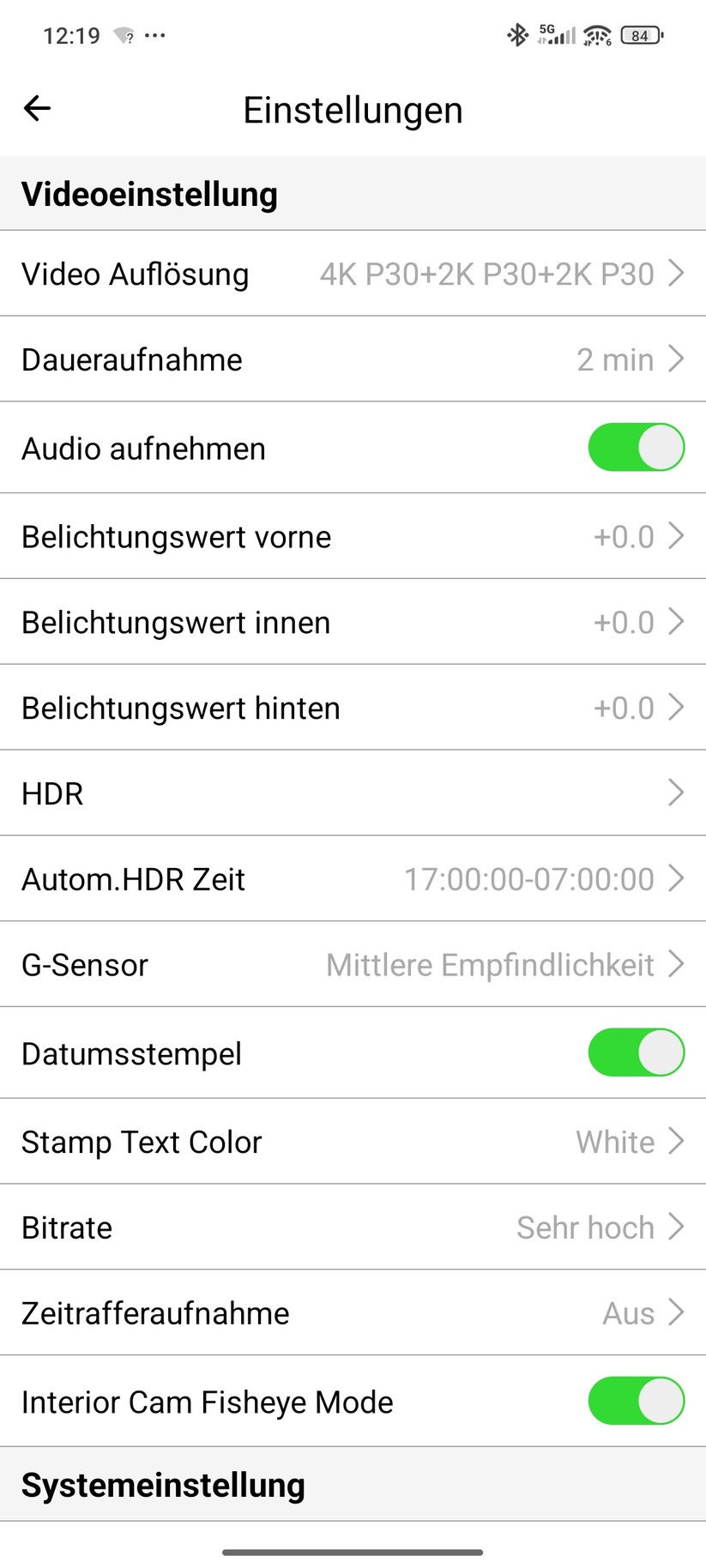The height and width of the screenshot is (1568, 706).
Task: Navigate back using the arrow icon
Action: click(x=36, y=109)
